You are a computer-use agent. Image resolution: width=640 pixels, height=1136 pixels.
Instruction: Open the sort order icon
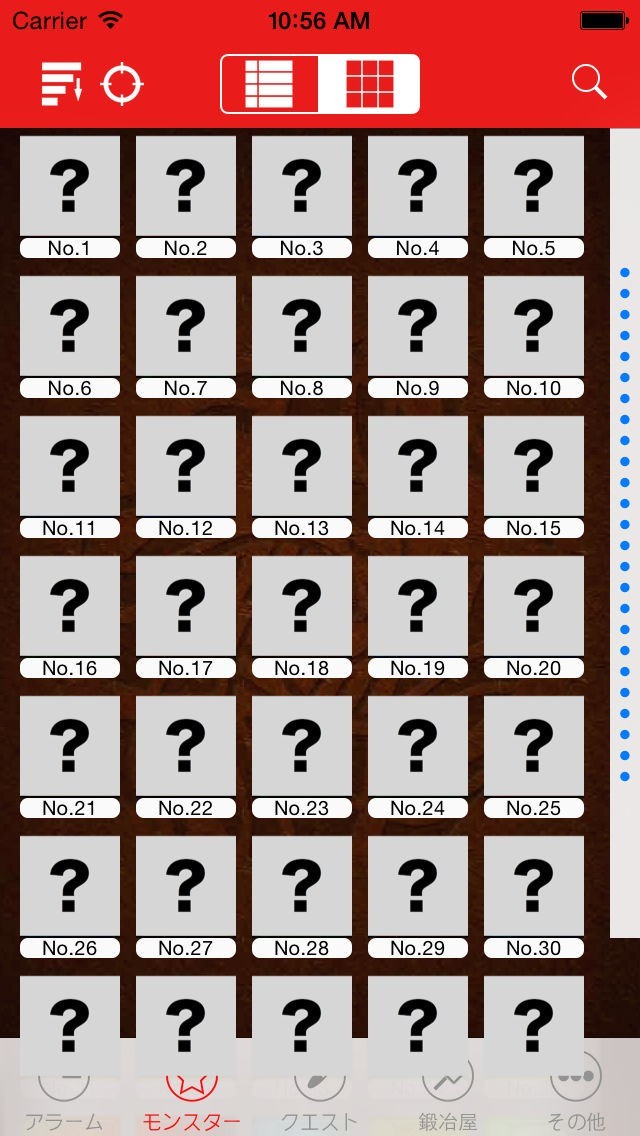coord(61,84)
